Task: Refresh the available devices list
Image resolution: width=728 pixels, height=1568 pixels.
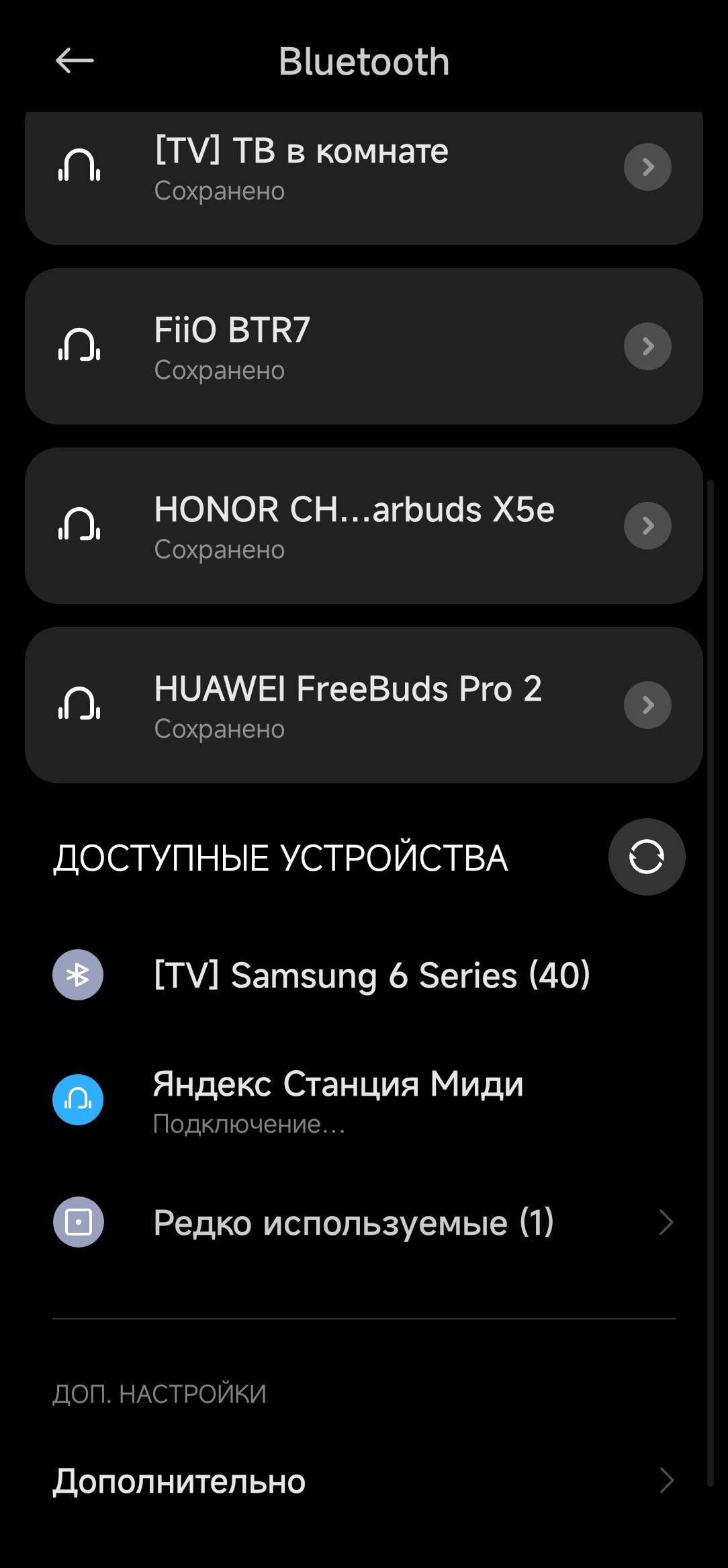Action: click(x=646, y=857)
